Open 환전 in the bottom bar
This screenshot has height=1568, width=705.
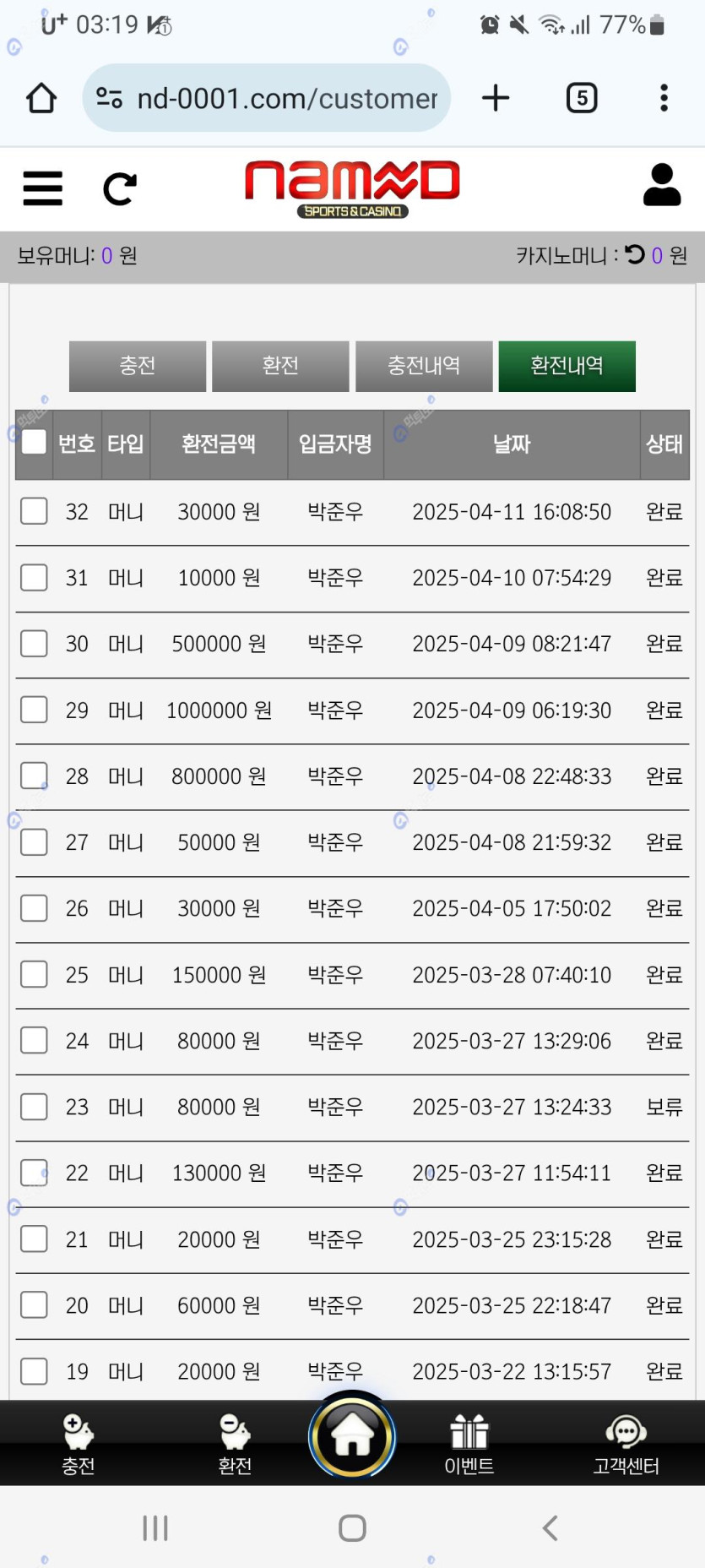point(235,1445)
